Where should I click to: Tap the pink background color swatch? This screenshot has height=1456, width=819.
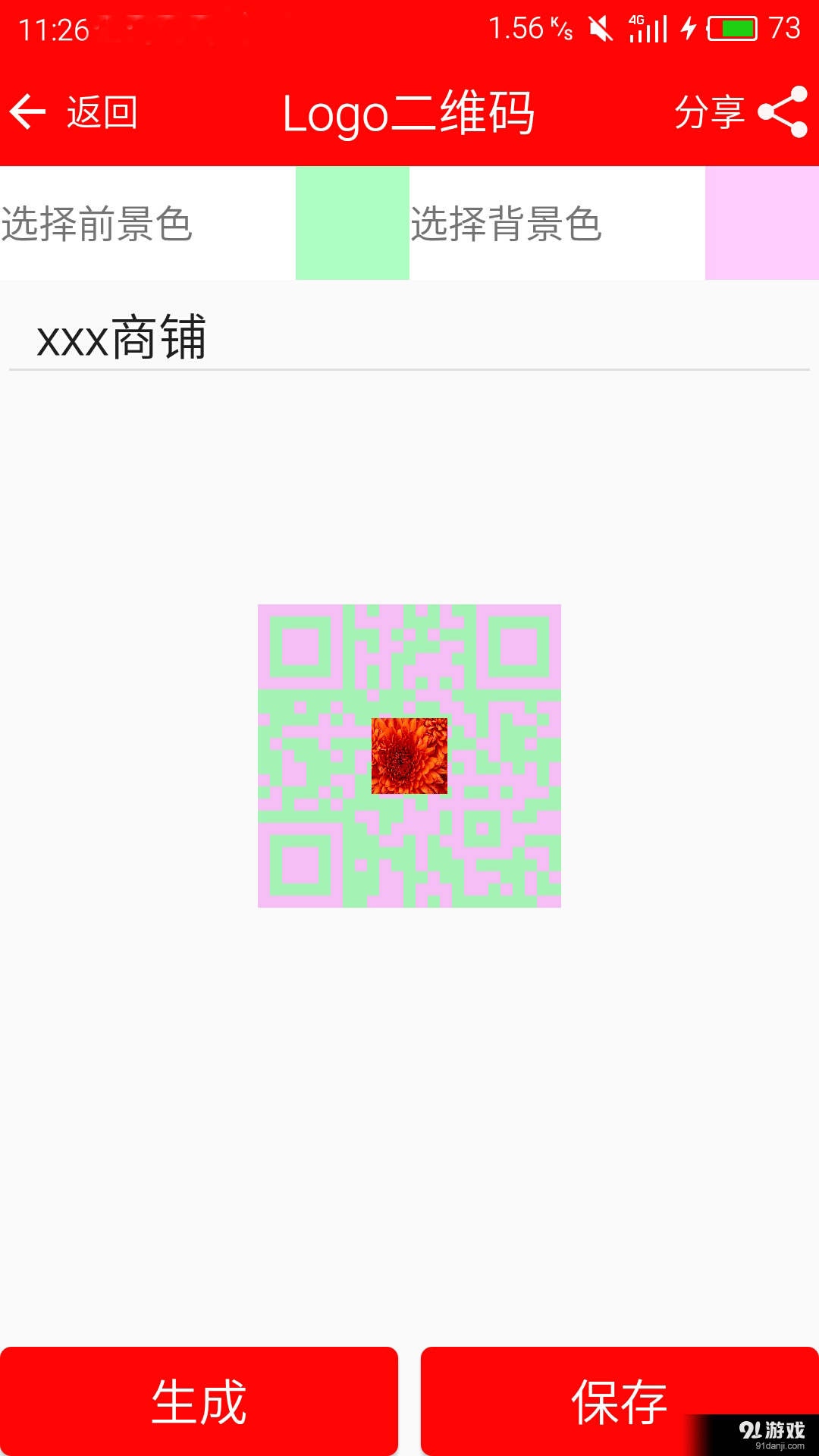(761, 222)
